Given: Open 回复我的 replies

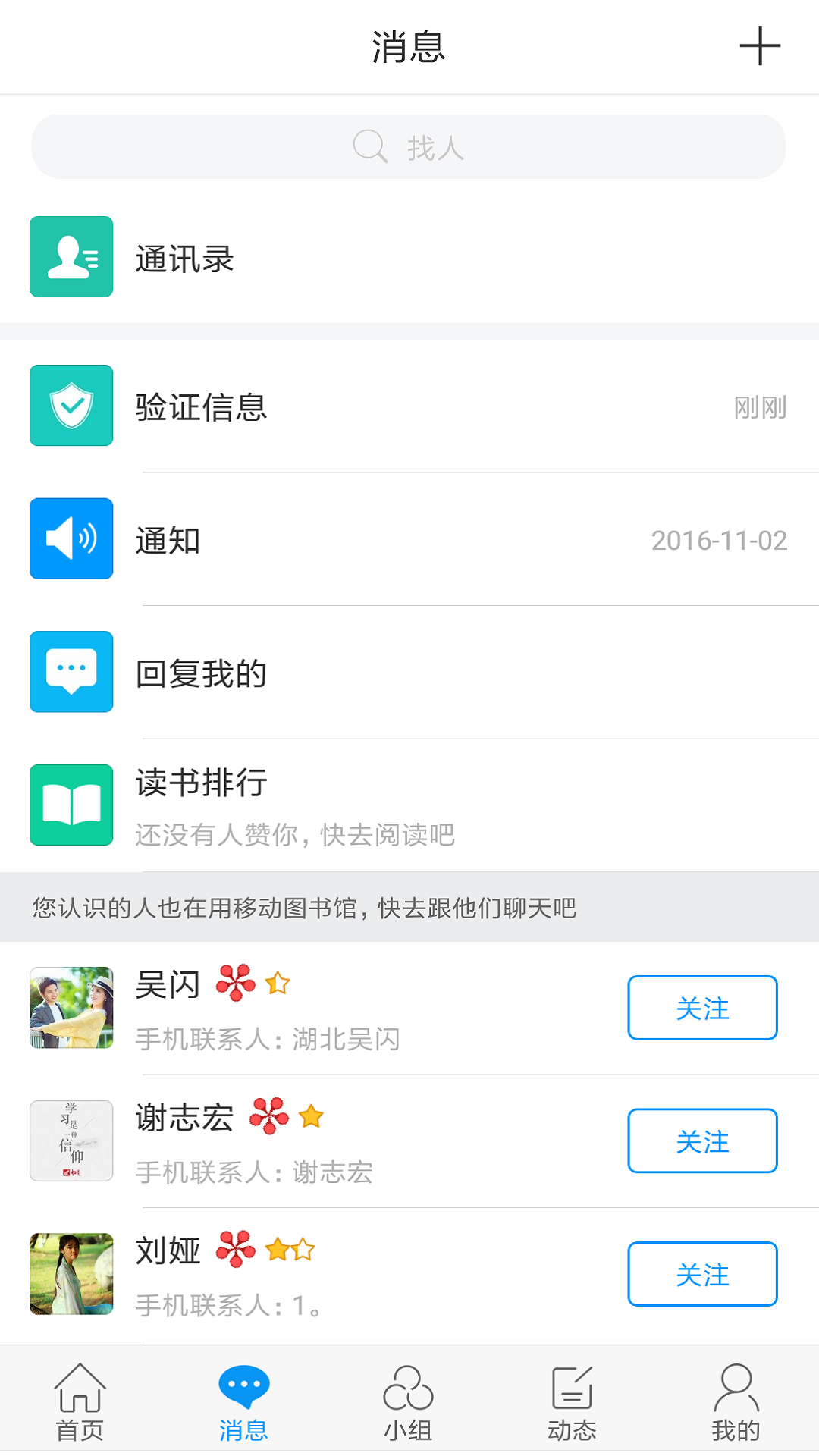Looking at the screenshot, I should pyautogui.click(x=409, y=673).
